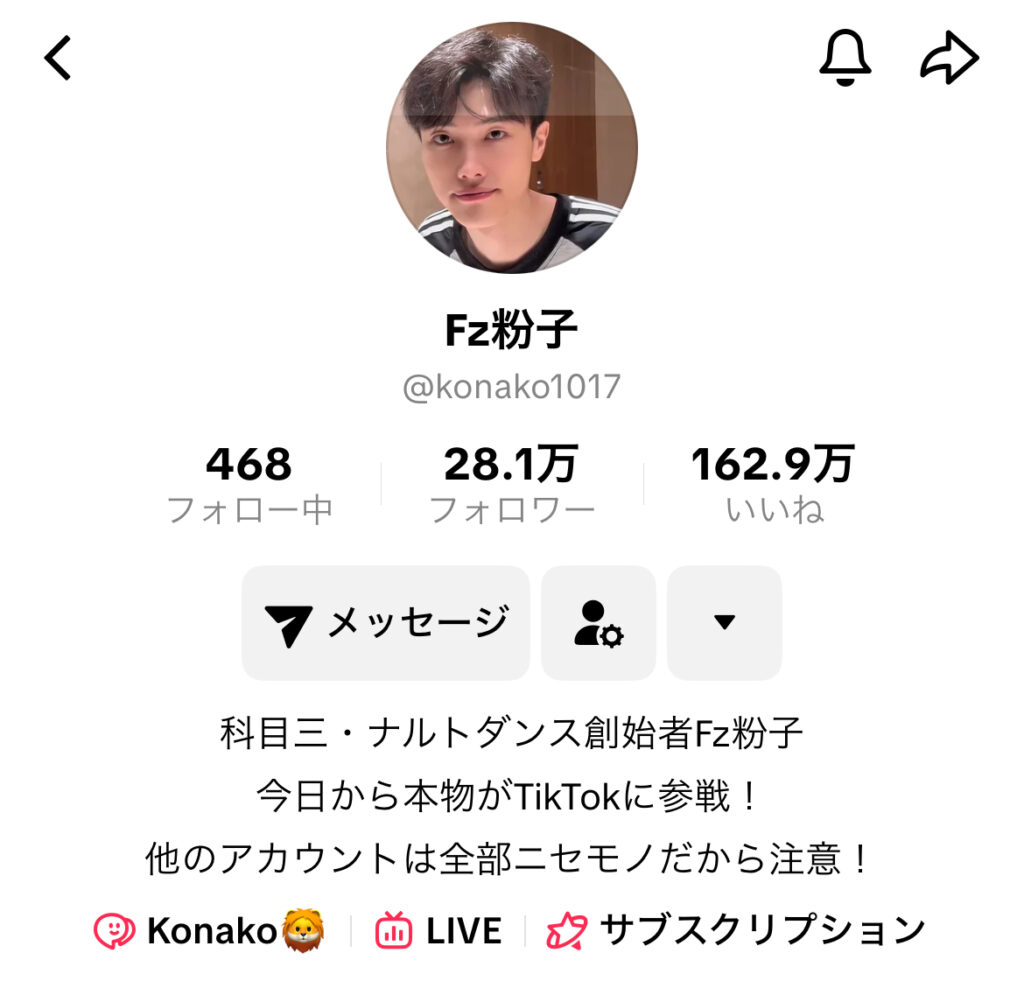
Task: View the profile picture of Fz粉子
Action: 512,148
